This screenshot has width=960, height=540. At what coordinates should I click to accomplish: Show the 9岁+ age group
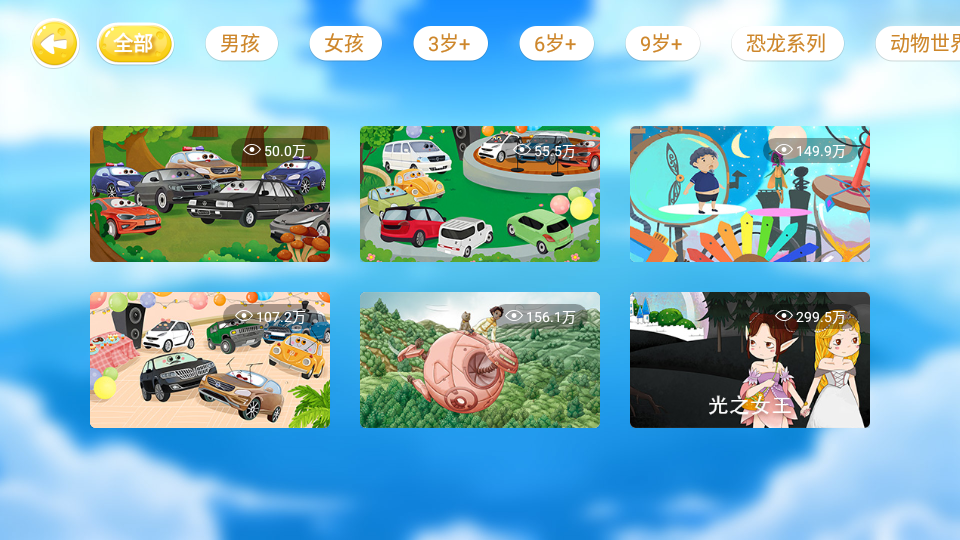coord(662,44)
